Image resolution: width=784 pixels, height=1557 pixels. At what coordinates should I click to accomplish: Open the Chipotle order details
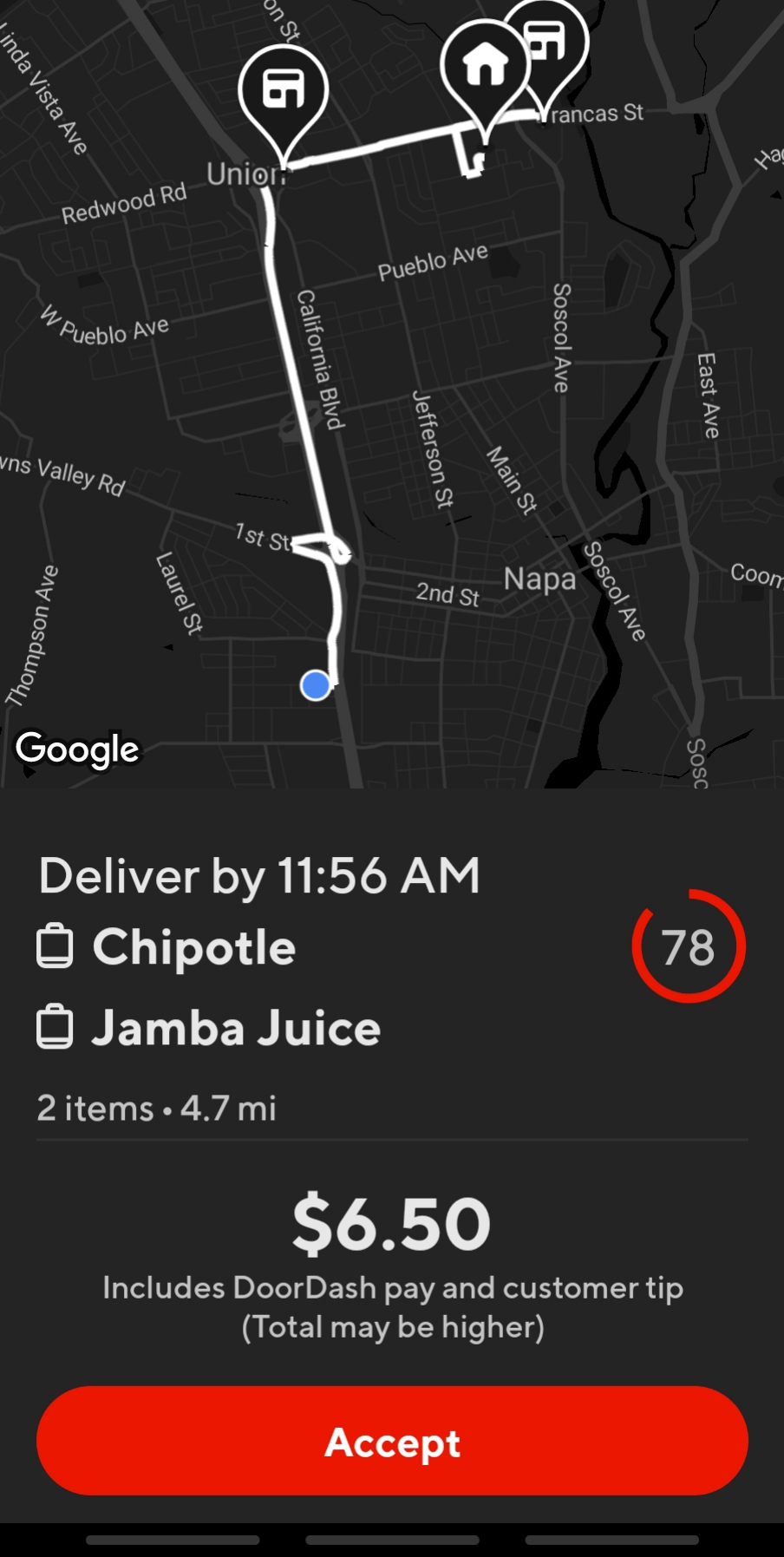point(194,947)
